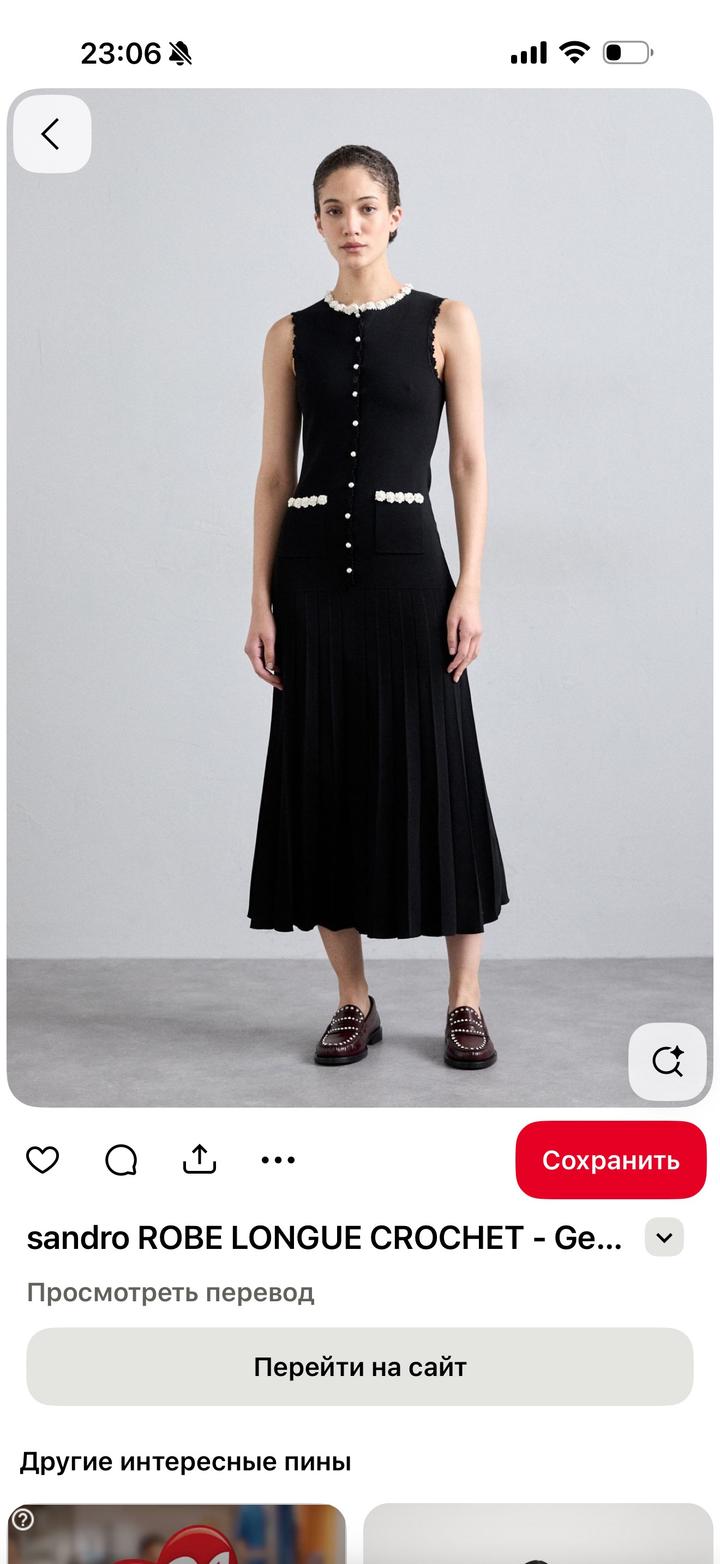Like this pin with the heart
The image size is (720, 1564).
tap(42, 1160)
